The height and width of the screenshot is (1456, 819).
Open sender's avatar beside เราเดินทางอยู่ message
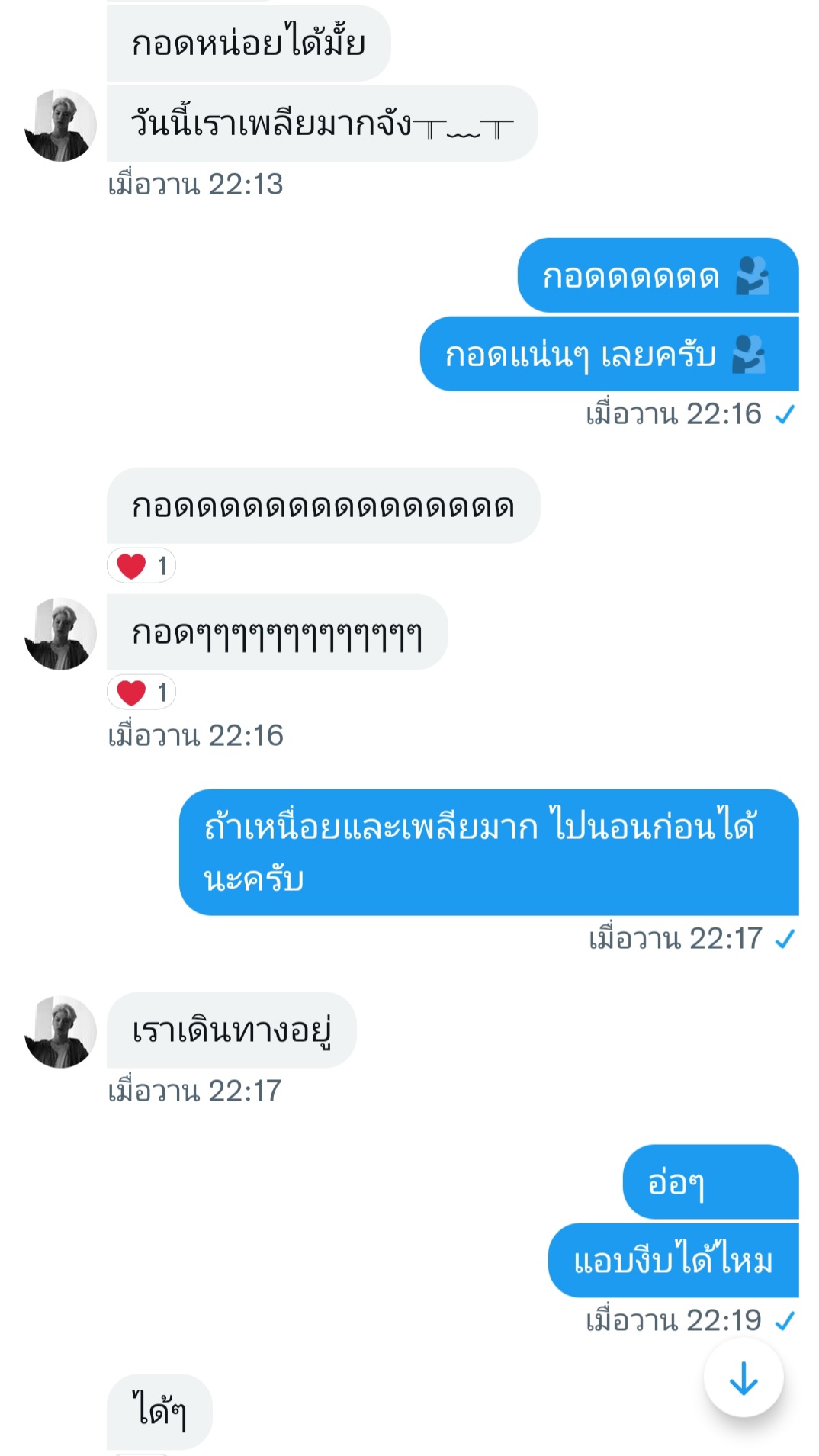tap(60, 1031)
